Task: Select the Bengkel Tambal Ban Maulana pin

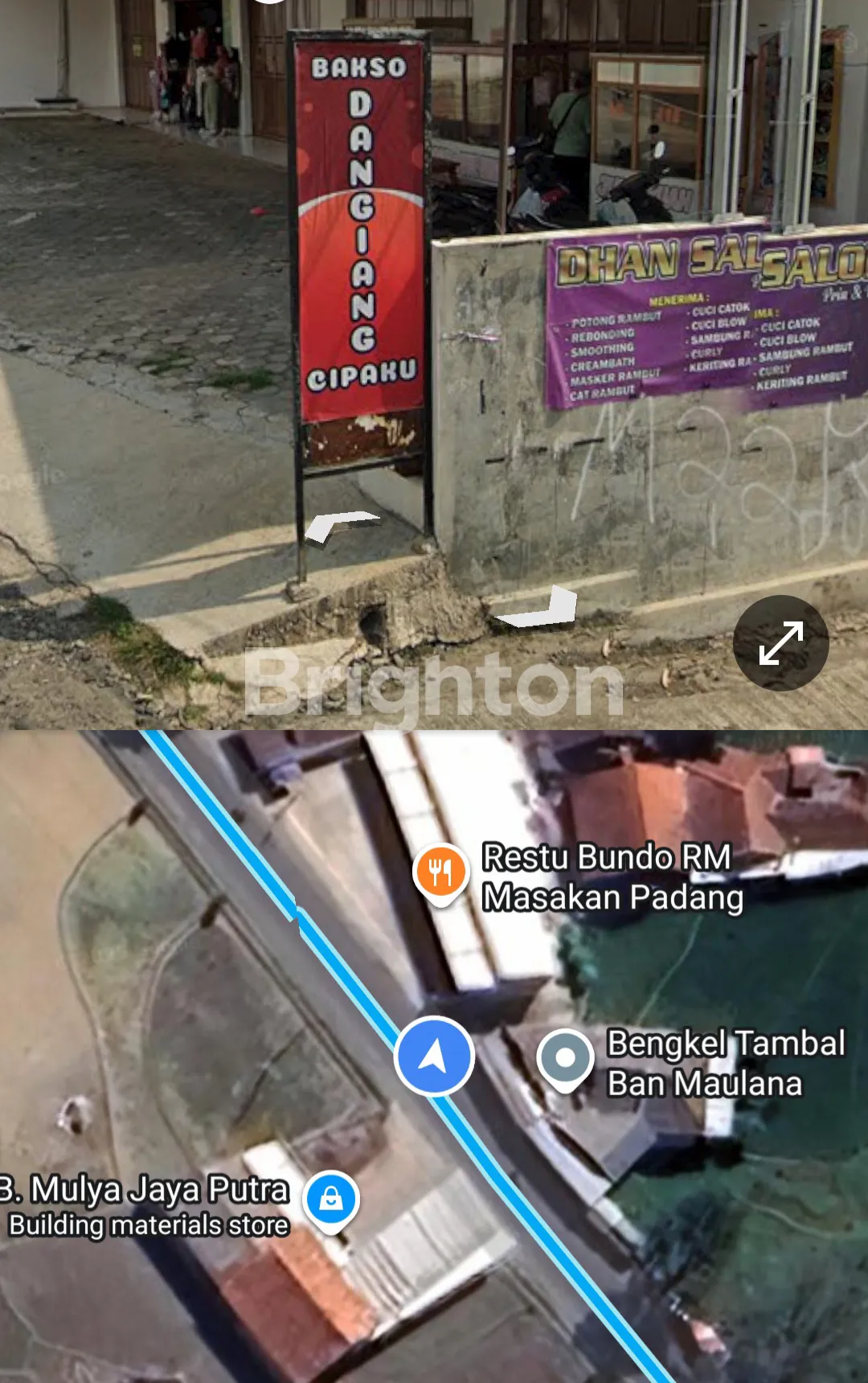Action: [x=565, y=1058]
